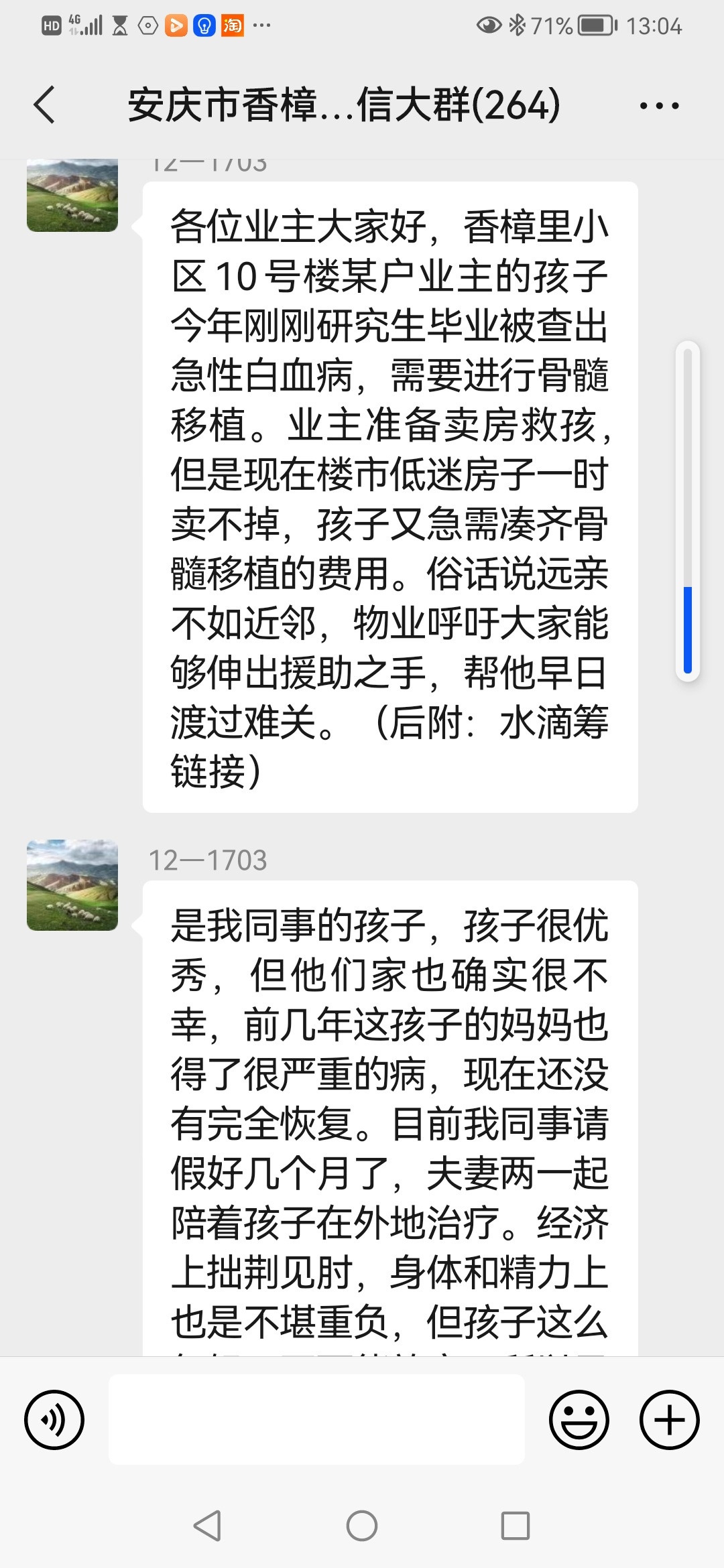Image resolution: width=724 pixels, height=1568 pixels.
Task: Open the emoji picker
Action: [579, 1419]
